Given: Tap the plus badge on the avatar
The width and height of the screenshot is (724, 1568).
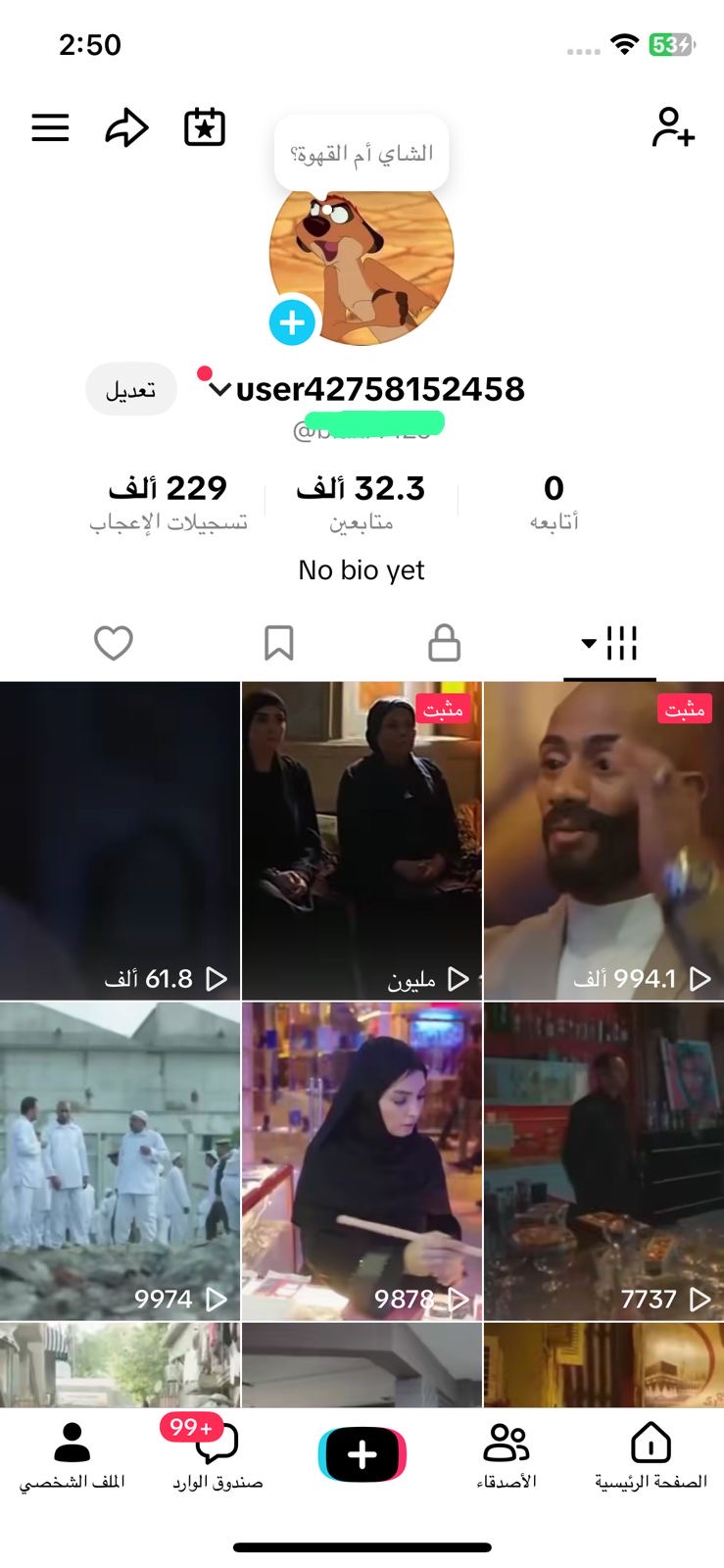Looking at the screenshot, I should pyautogui.click(x=292, y=321).
